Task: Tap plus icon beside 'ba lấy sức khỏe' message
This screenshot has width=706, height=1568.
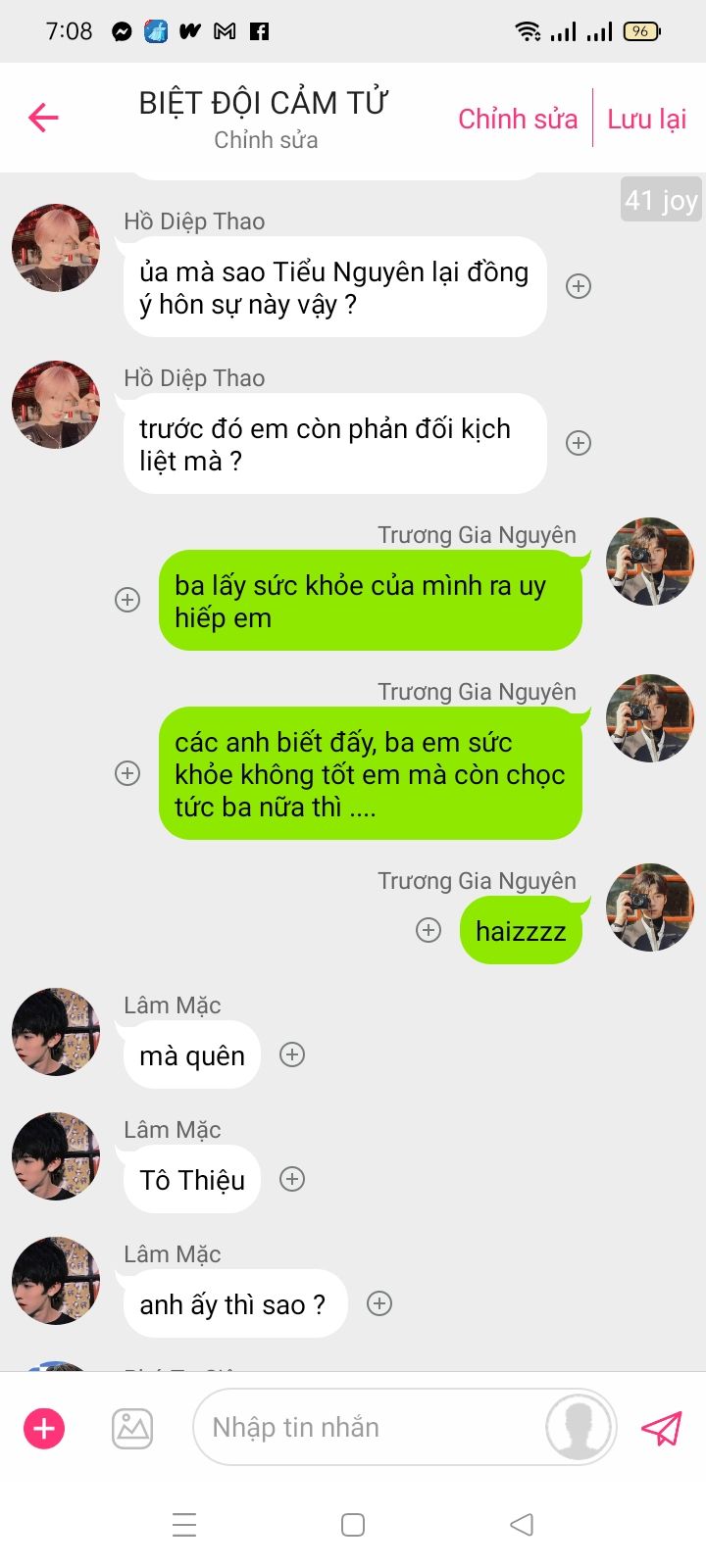Action: [x=127, y=600]
